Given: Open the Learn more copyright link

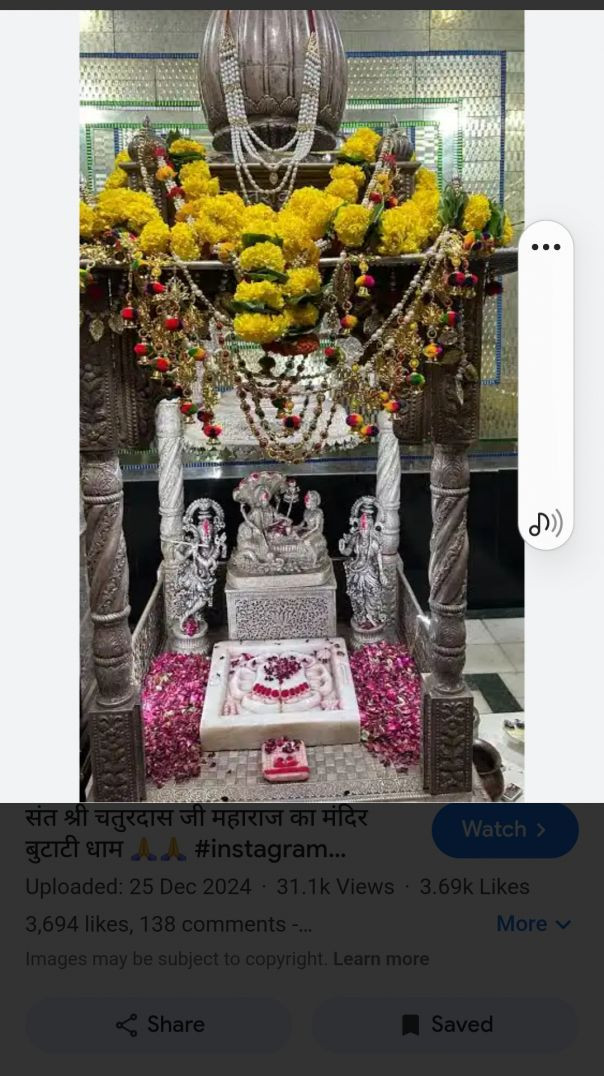Looking at the screenshot, I should pos(381,959).
